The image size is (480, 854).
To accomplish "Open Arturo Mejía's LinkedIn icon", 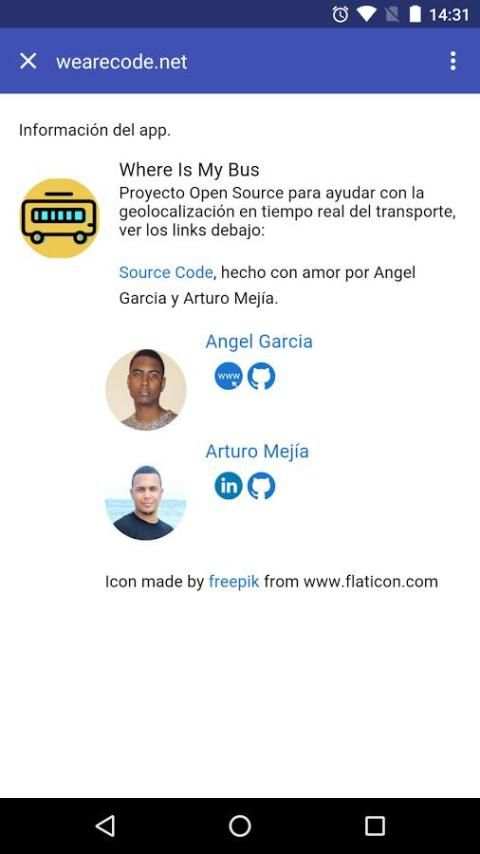I will [228, 486].
